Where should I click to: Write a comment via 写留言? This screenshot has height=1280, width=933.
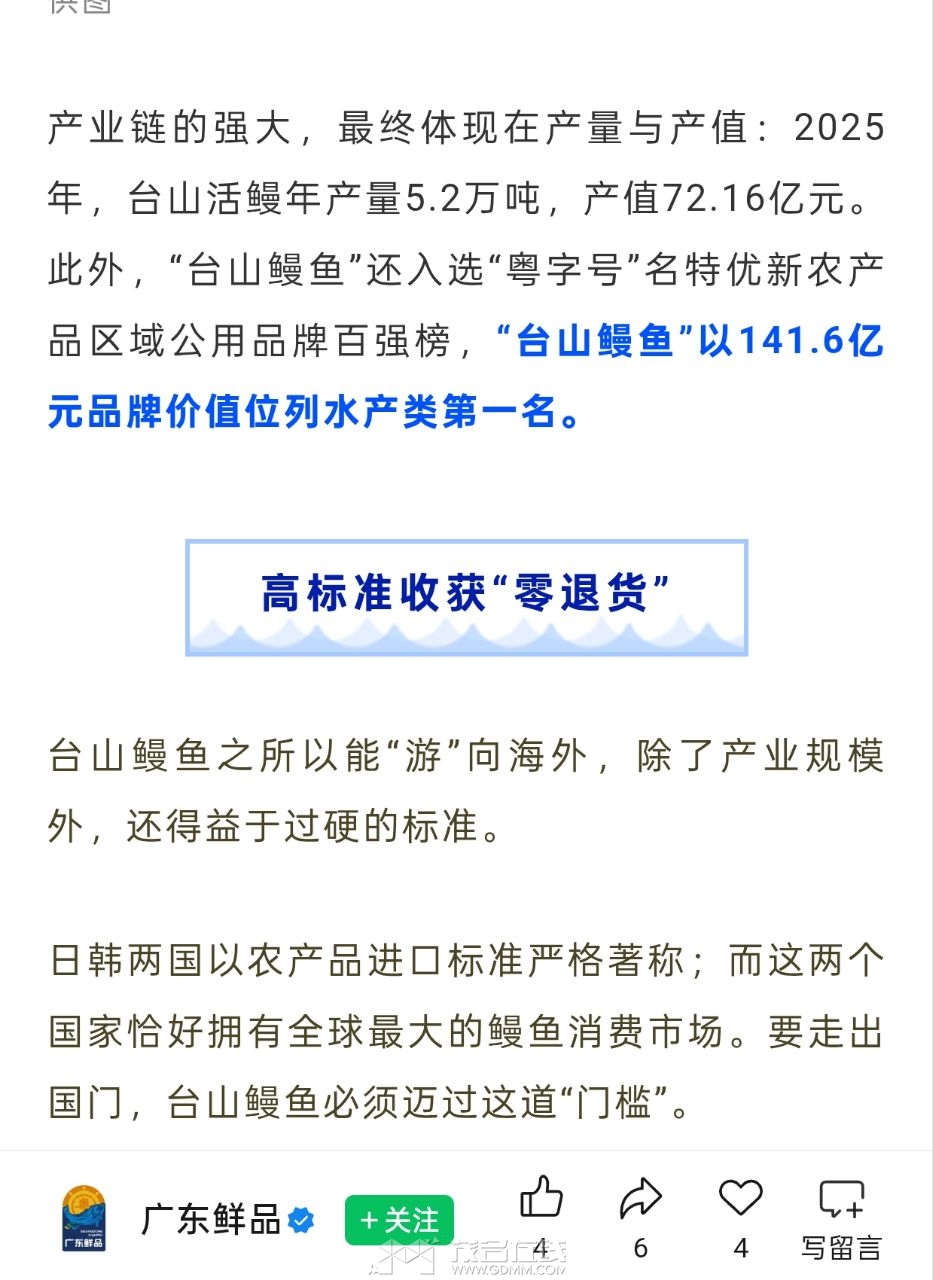(x=841, y=1215)
